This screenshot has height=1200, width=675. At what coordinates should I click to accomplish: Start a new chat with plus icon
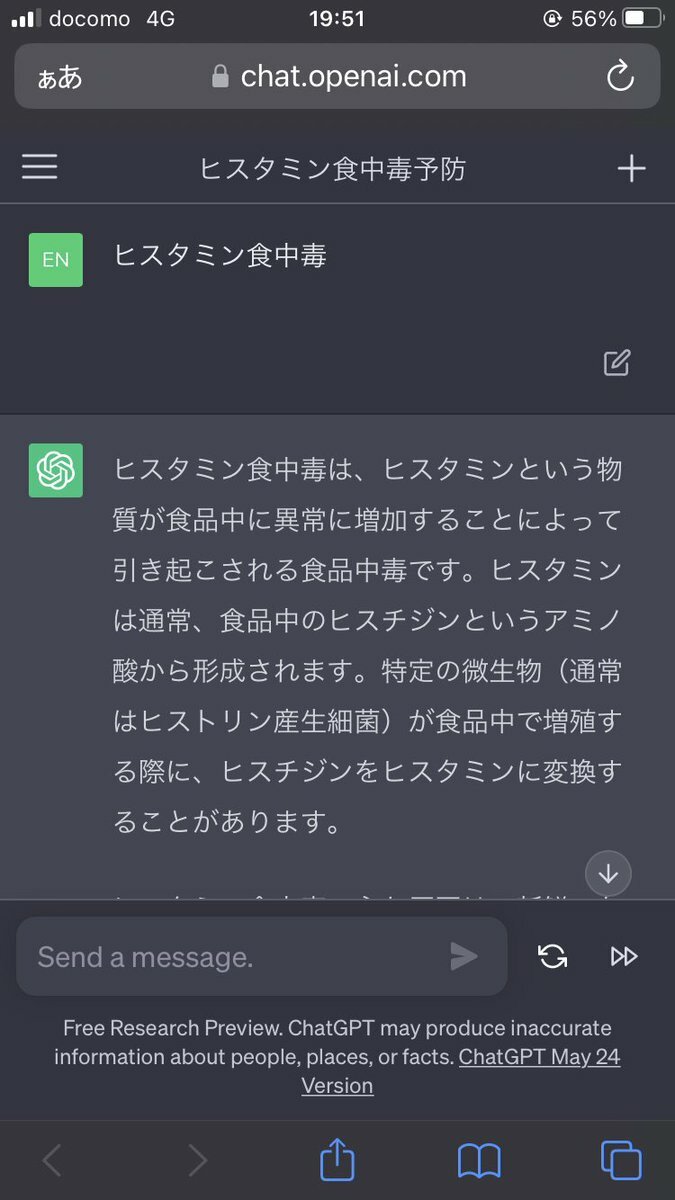(631, 168)
